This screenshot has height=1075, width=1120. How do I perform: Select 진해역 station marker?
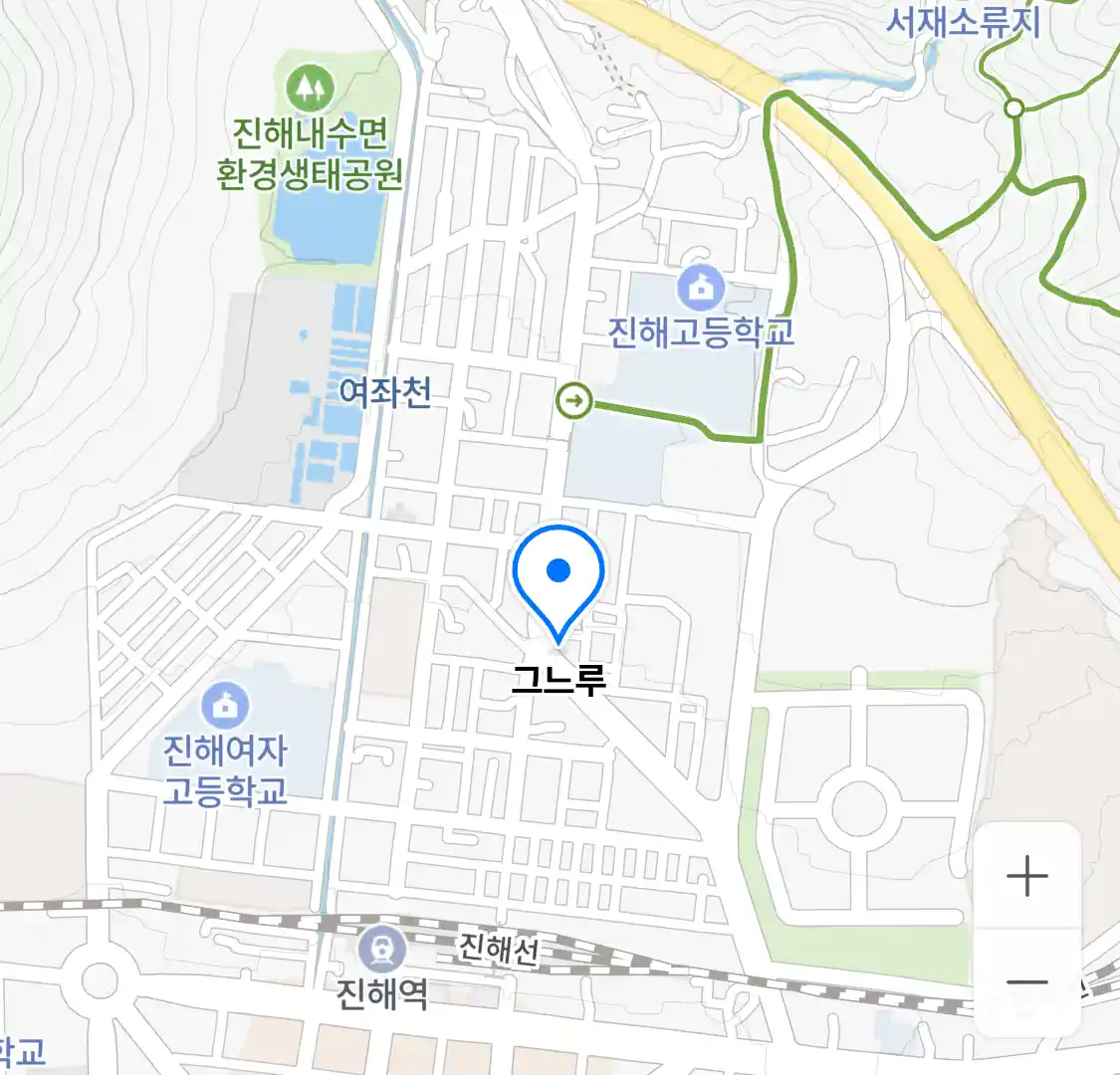(381, 948)
